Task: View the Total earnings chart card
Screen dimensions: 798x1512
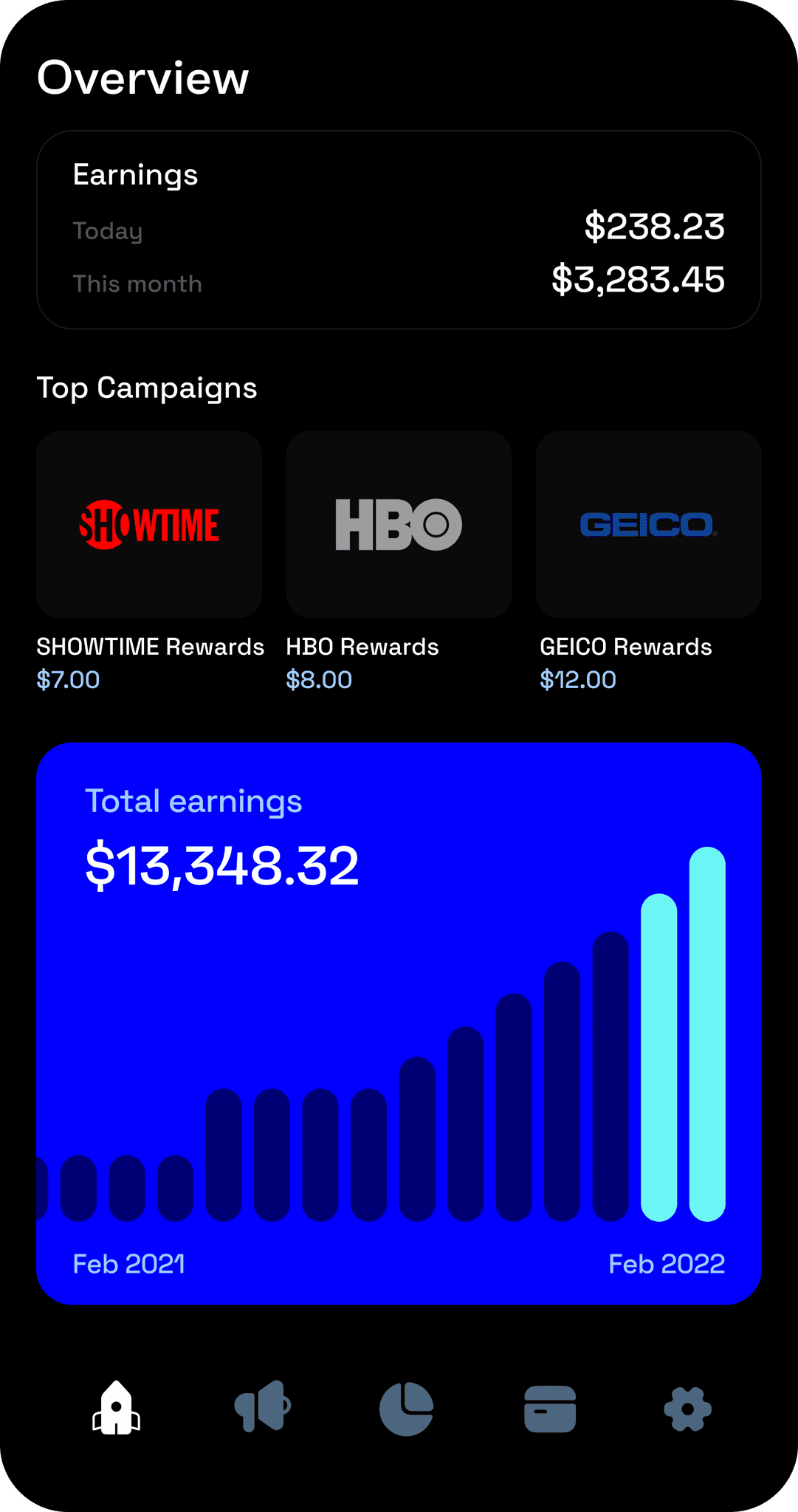Action: [x=399, y=1023]
